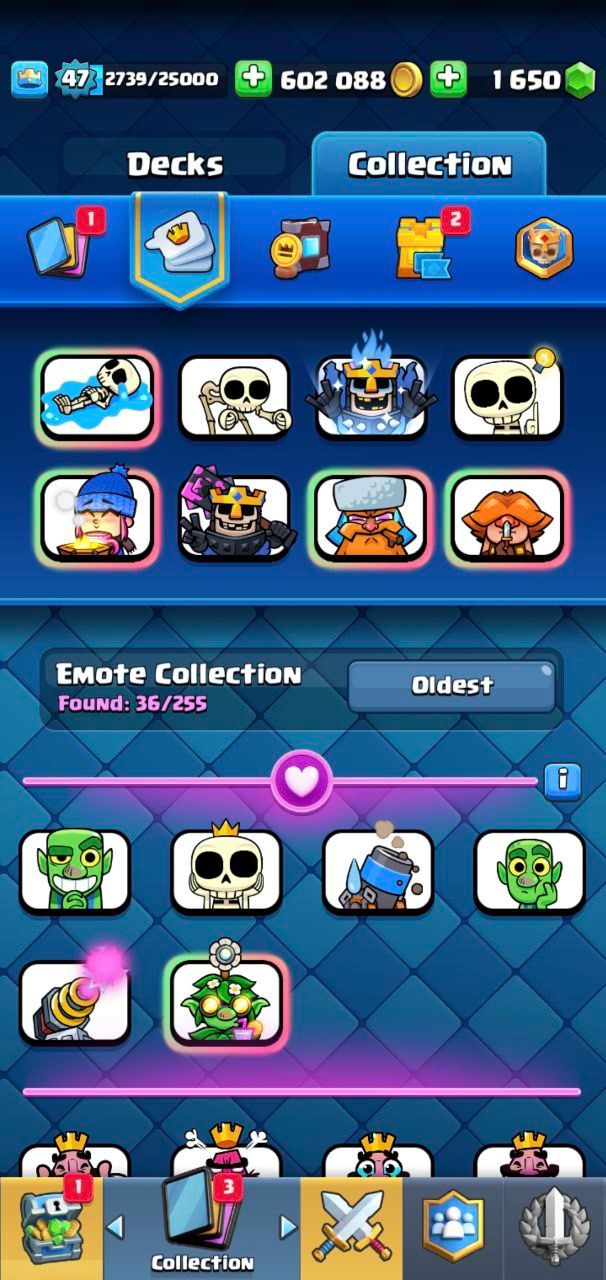This screenshot has height=1280, width=606.
Task: Switch to the Decks tab
Action: pyautogui.click(x=175, y=164)
